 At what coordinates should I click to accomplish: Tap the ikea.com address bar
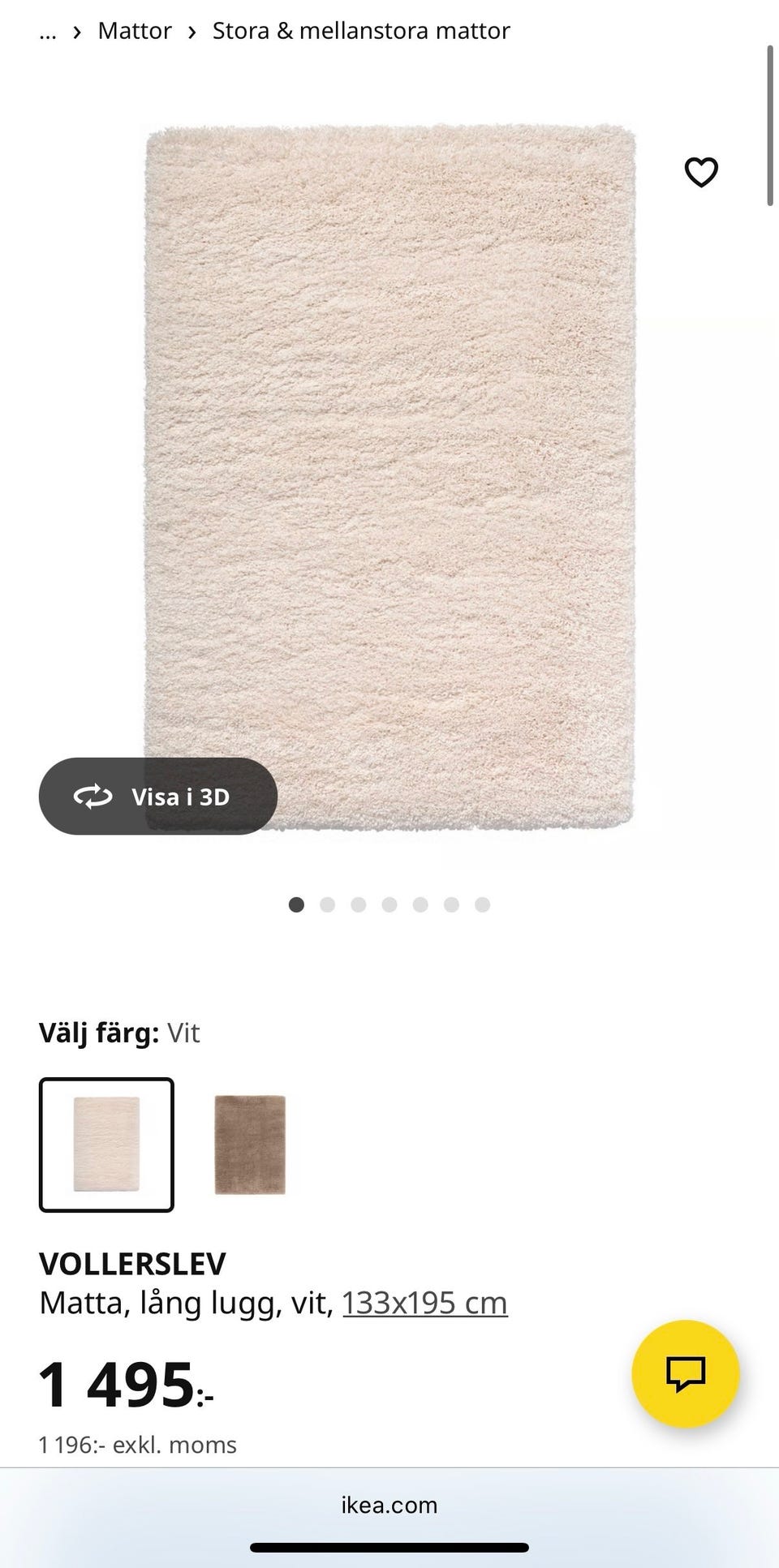click(x=389, y=1505)
